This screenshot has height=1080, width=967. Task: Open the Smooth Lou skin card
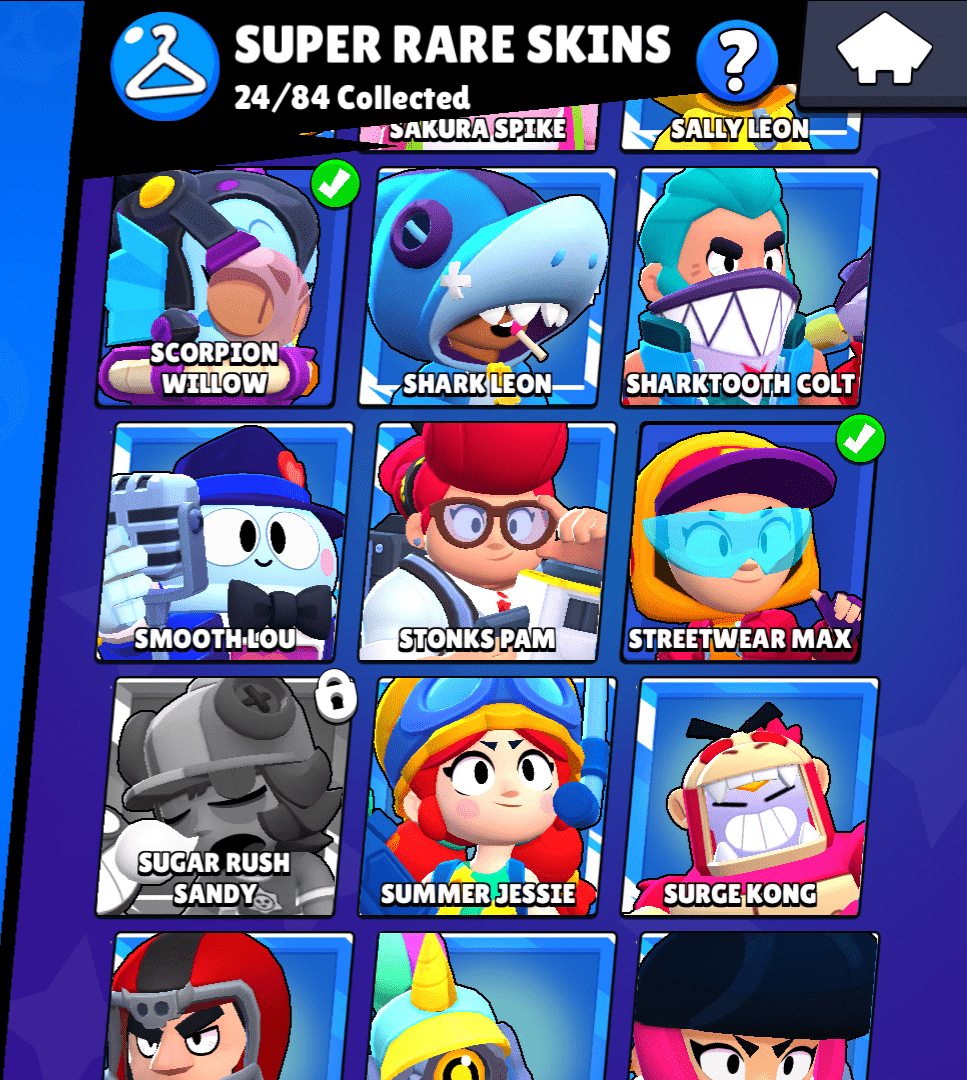(x=224, y=542)
